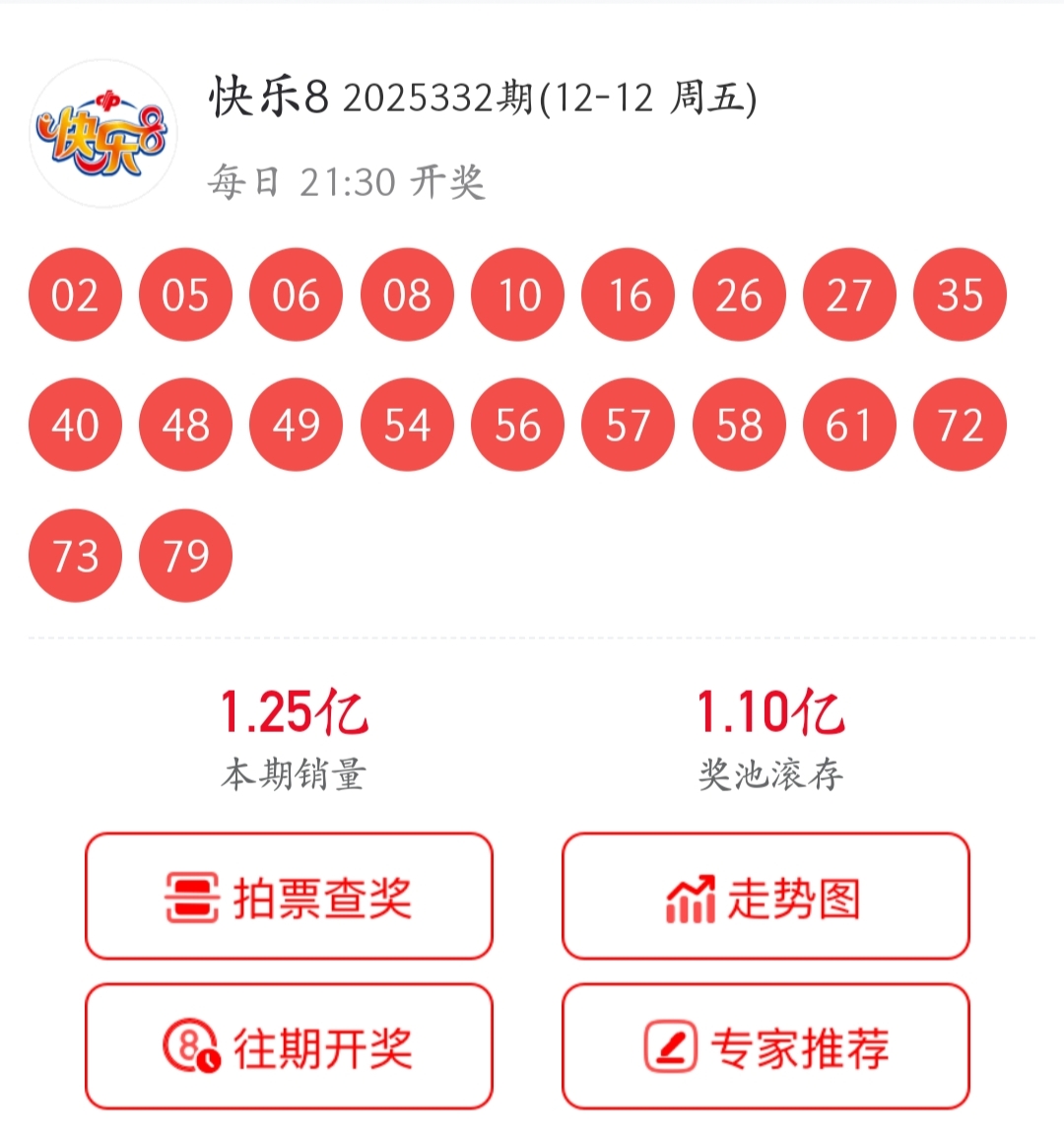Select winning number ball 35
Viewport: 1064px width, 1138px height.
point(960,296)
